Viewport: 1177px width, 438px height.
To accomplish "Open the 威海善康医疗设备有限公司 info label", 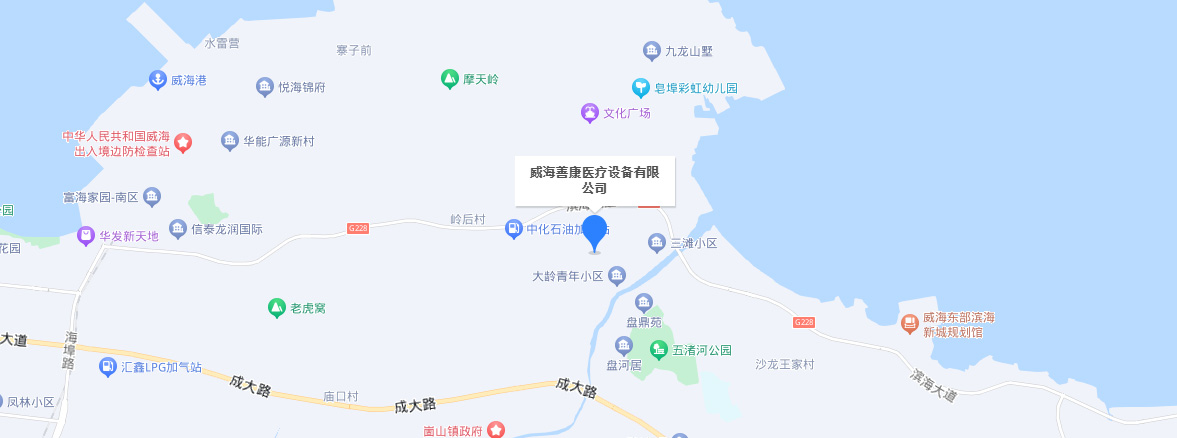I will 594,181.
